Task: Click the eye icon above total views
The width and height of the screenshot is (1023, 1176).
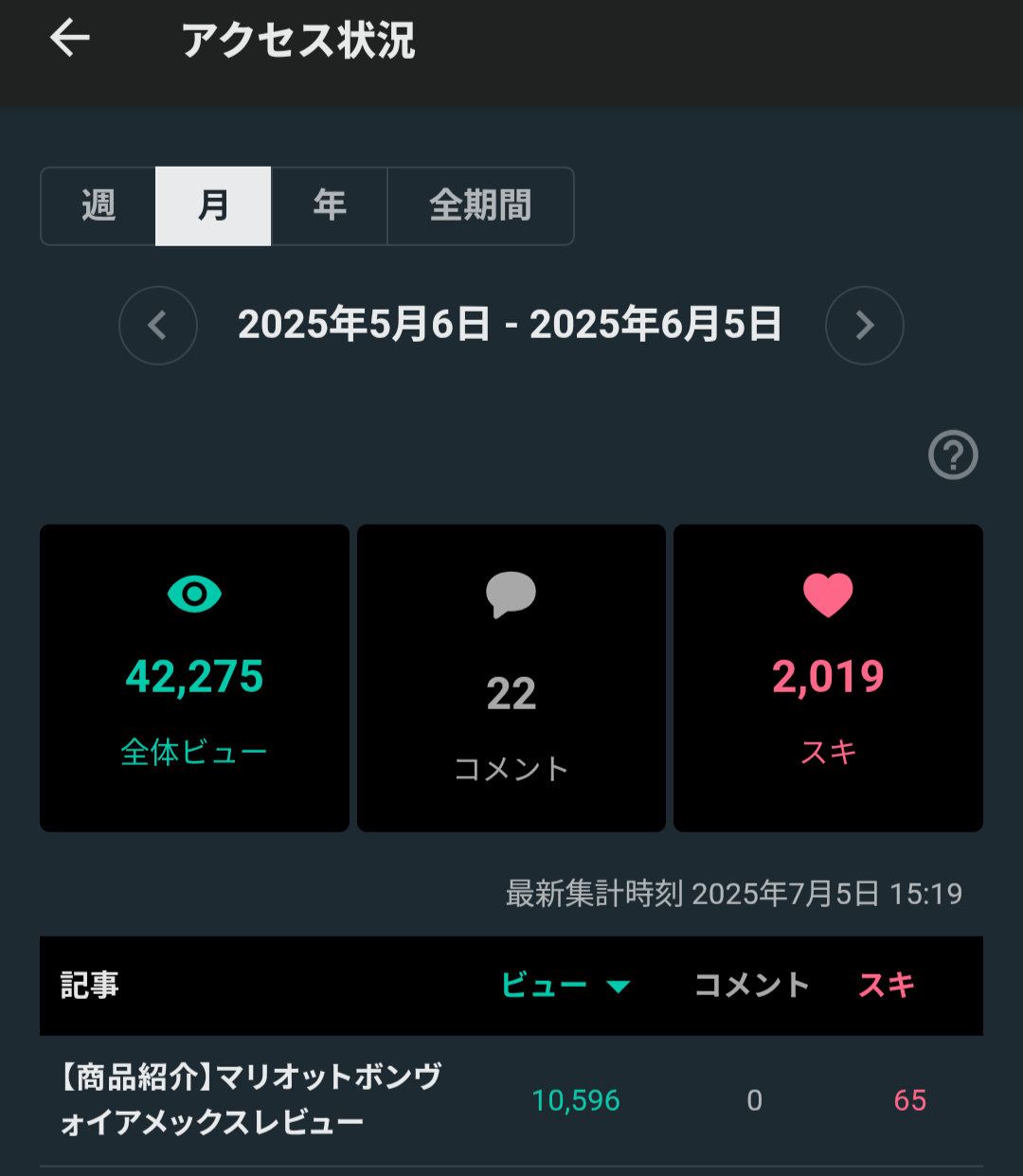Action: pos(193,595)
